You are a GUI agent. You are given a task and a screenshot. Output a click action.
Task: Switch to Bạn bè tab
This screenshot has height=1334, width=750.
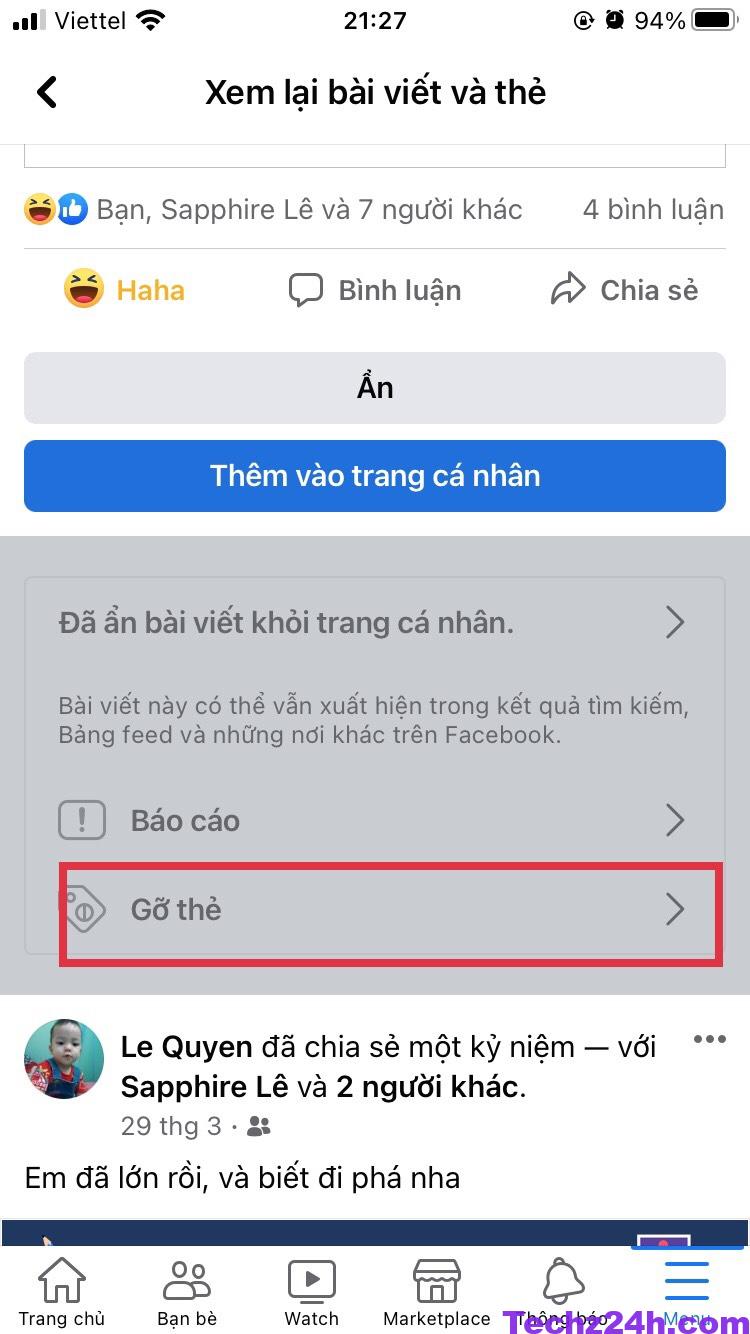[x=187, y=1292]
